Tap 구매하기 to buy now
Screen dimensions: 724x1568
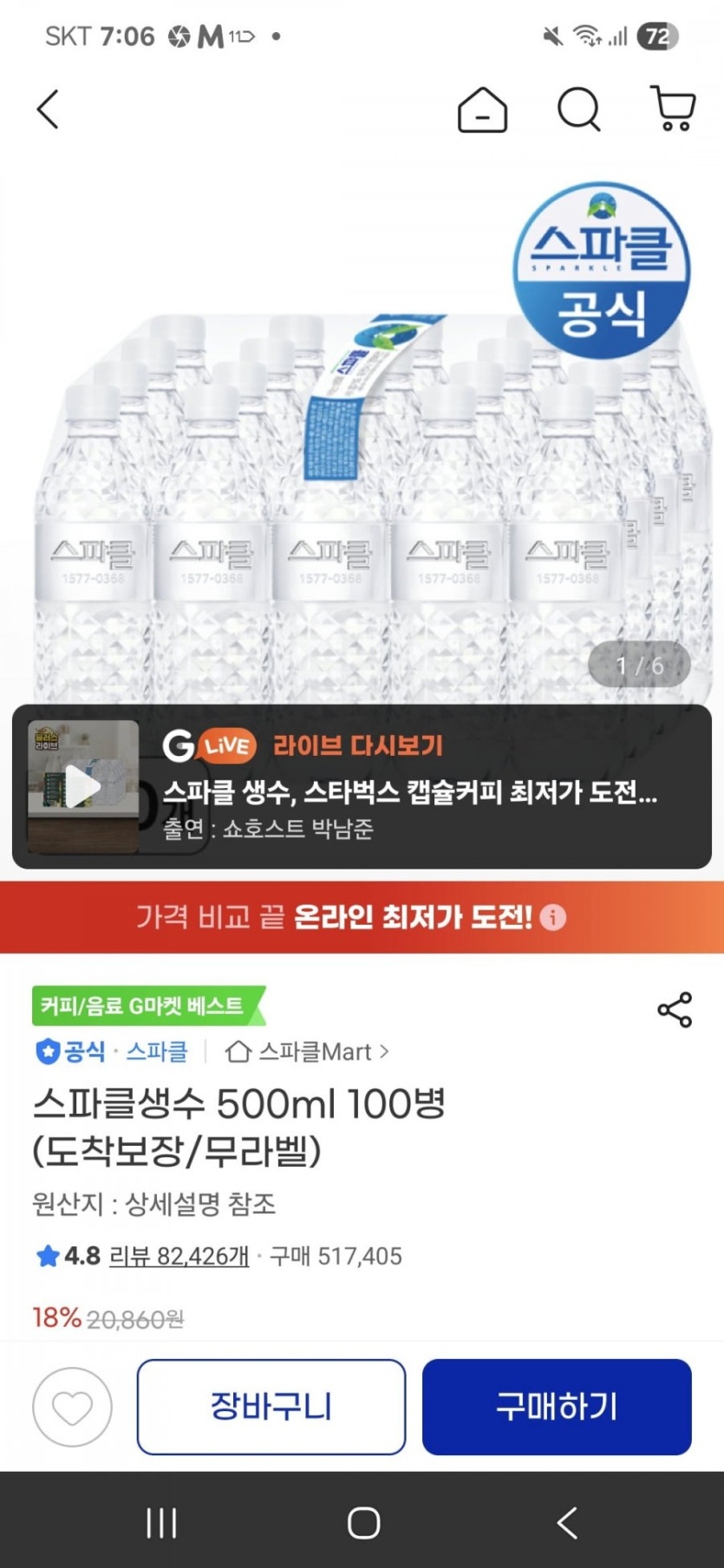click(557, 1407)
